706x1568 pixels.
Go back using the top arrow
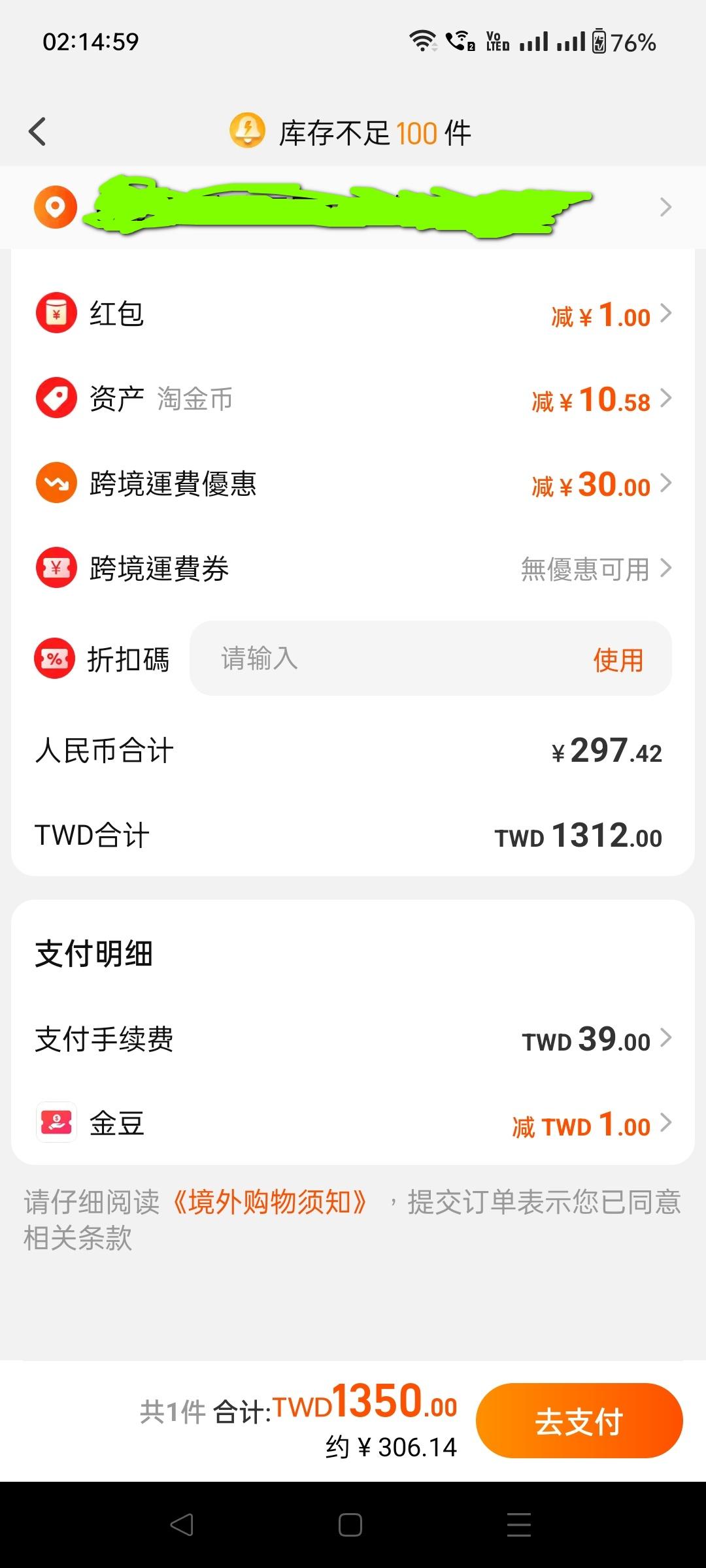[38, 132]
